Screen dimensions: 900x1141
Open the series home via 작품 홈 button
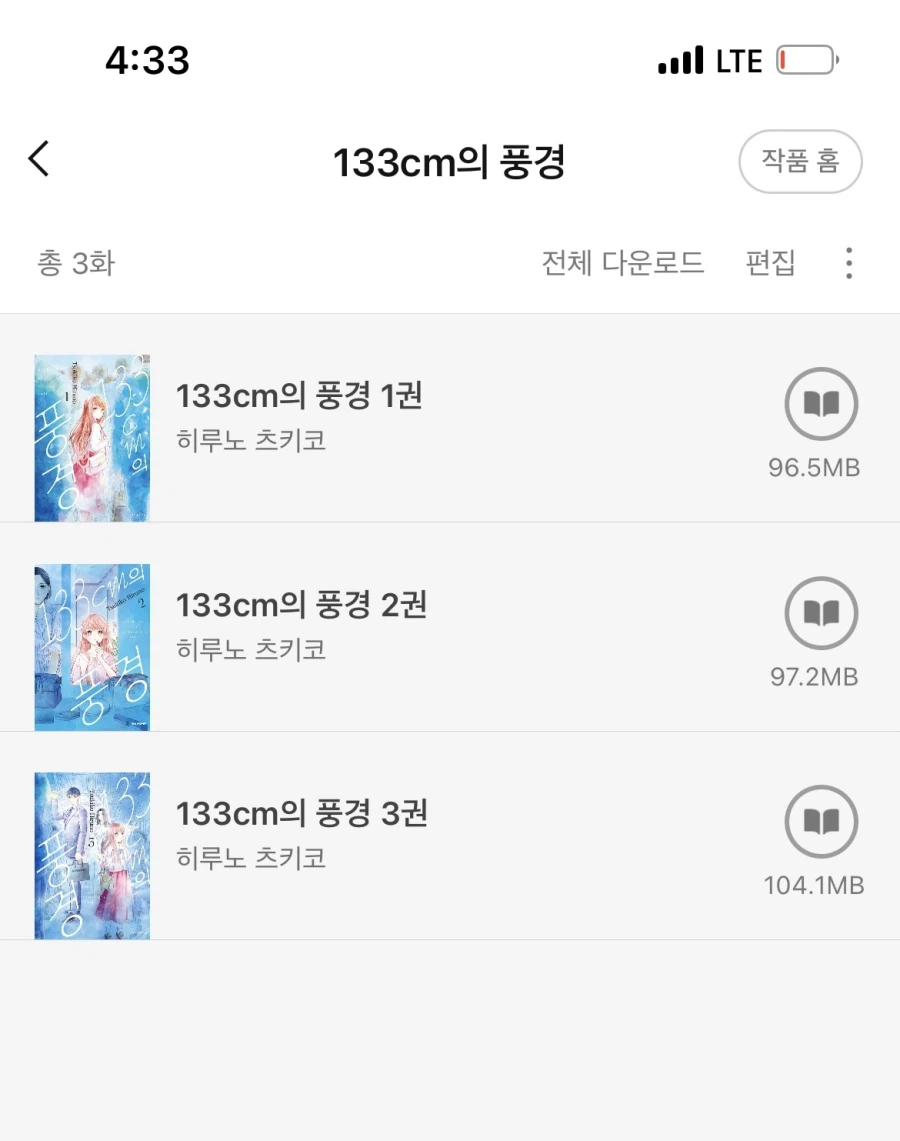point(799,161)
